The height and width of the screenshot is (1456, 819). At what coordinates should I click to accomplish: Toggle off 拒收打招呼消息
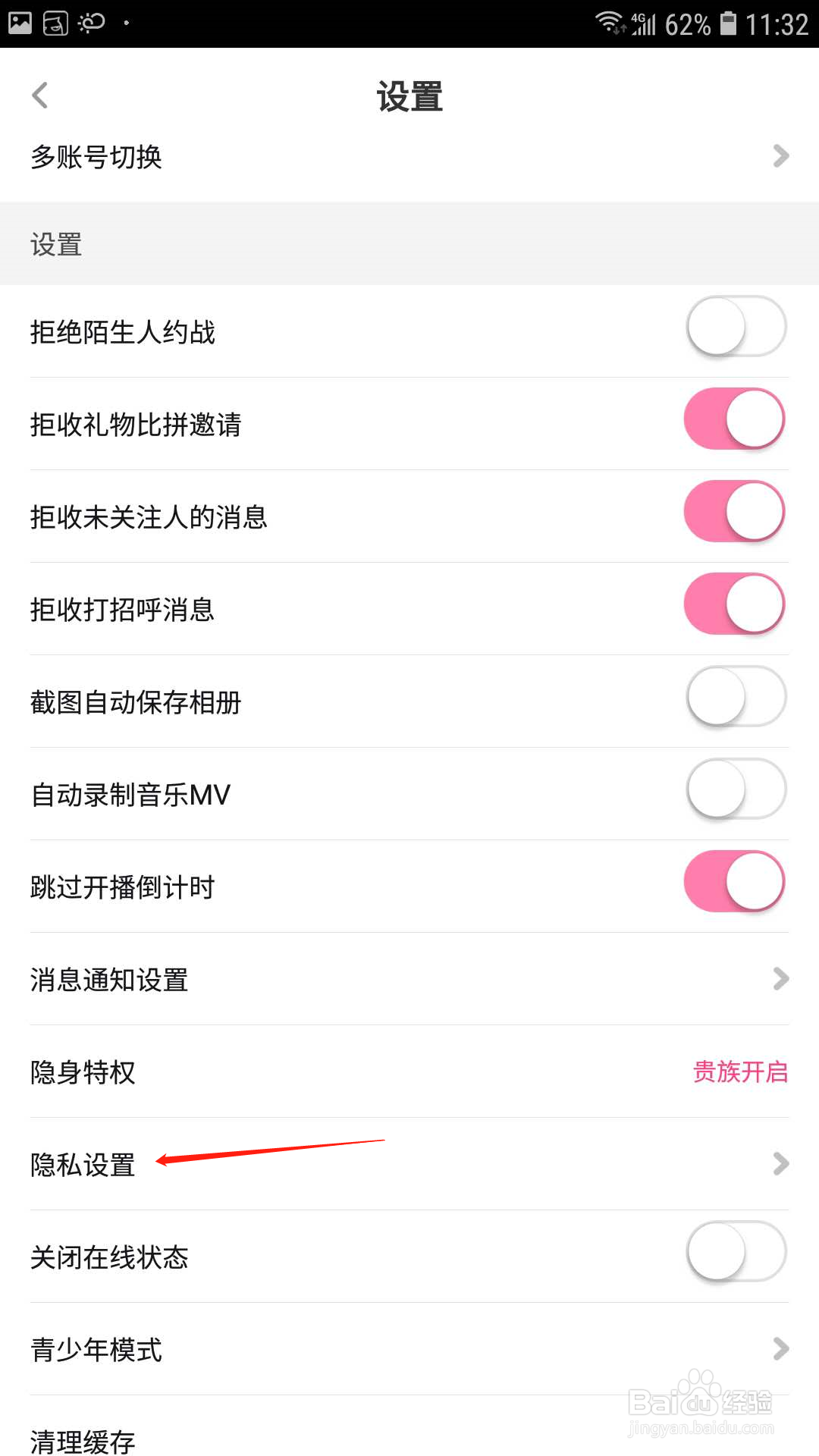tap(735, 604)
